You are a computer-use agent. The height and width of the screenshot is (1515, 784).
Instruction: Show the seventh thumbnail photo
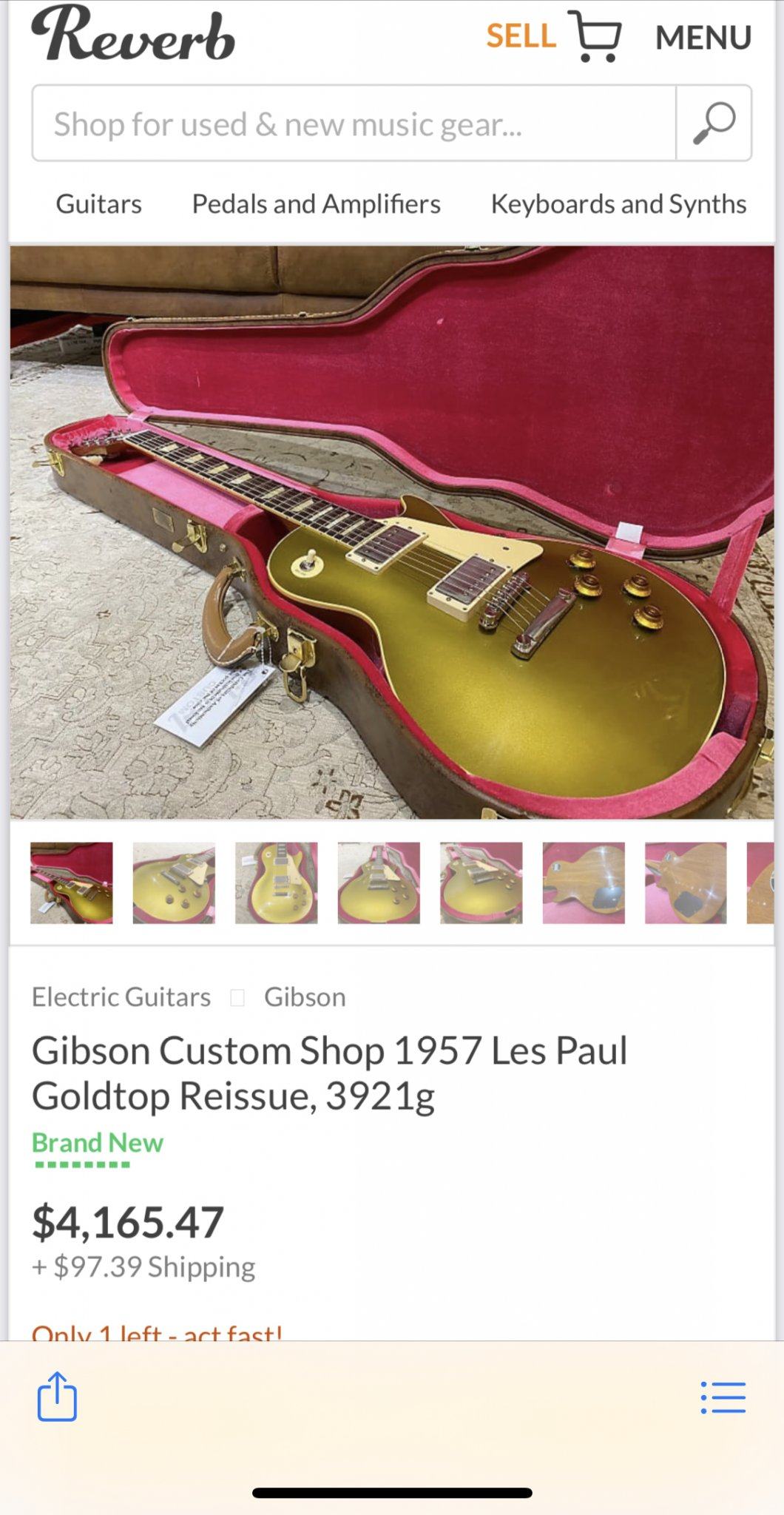tap(686, 883)
